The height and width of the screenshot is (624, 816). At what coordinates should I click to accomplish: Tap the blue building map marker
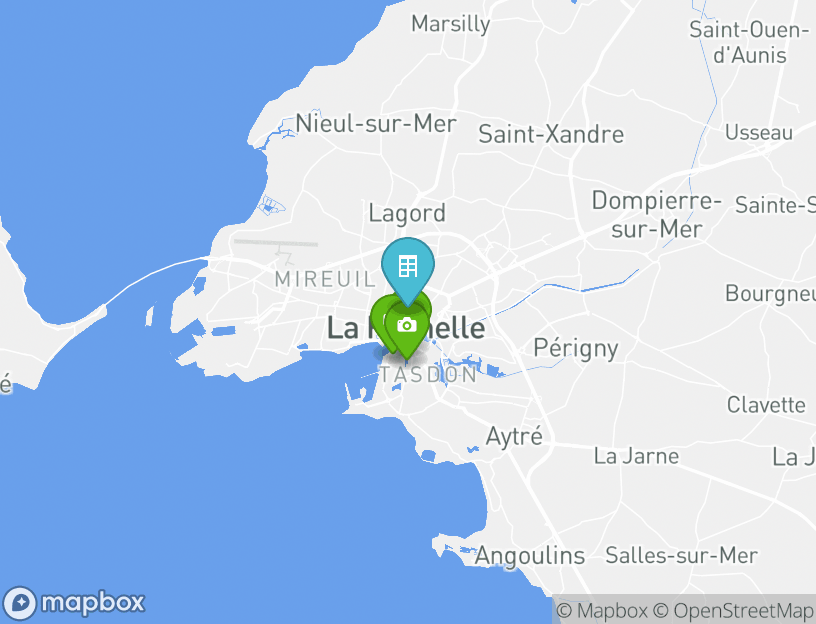point(407,267)
